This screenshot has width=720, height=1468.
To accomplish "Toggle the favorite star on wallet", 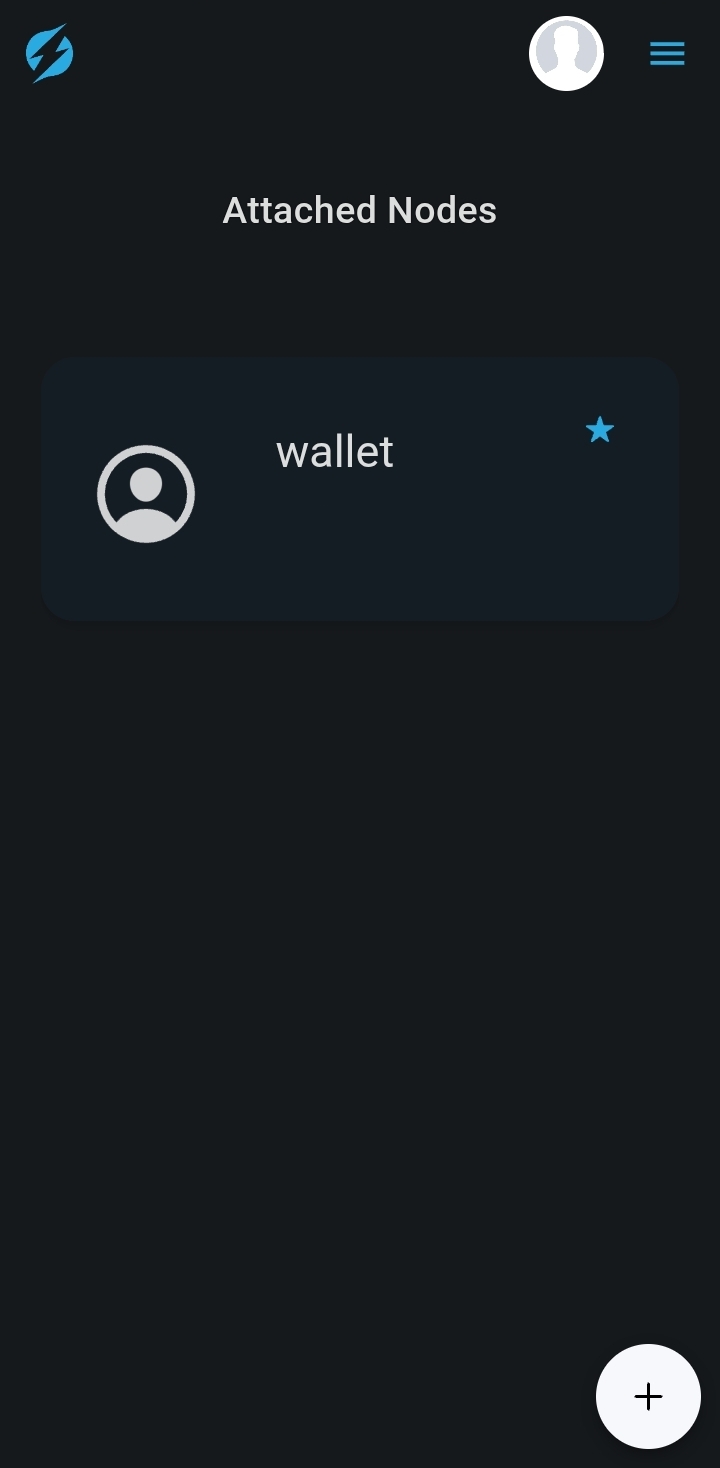I will [600, 430].
